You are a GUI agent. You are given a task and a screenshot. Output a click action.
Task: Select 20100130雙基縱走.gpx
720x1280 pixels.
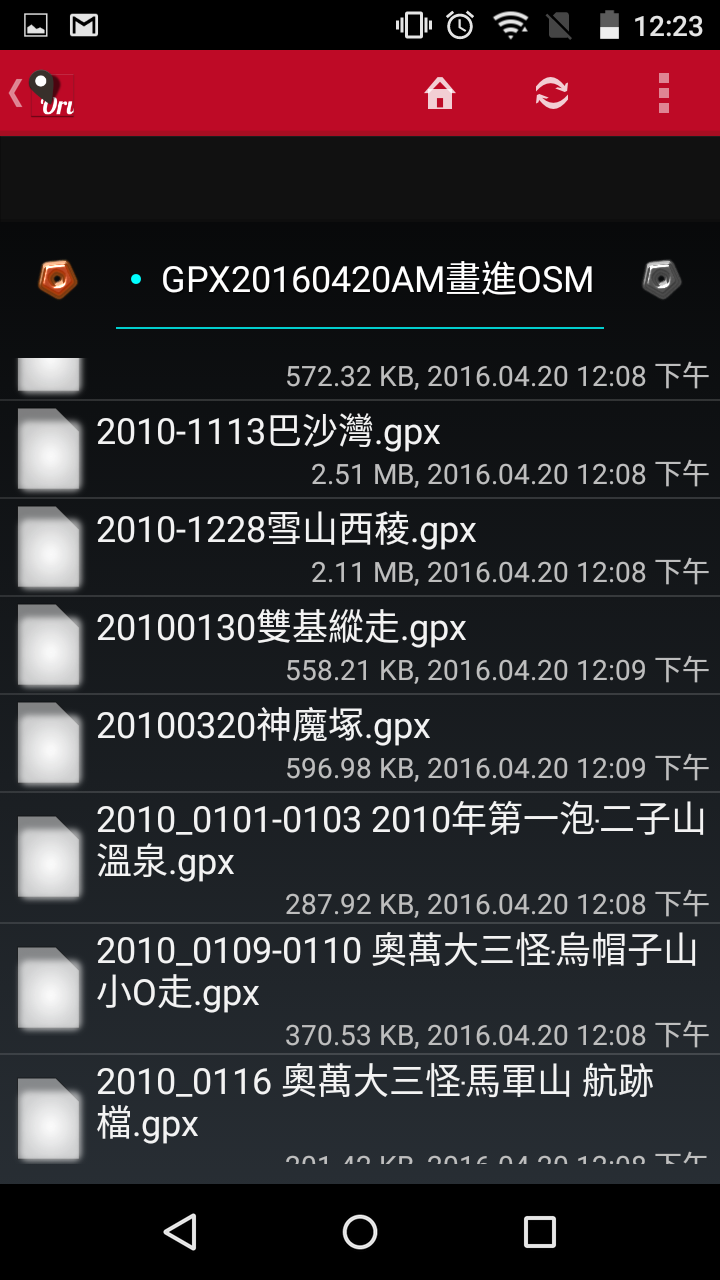pos(360,646)
